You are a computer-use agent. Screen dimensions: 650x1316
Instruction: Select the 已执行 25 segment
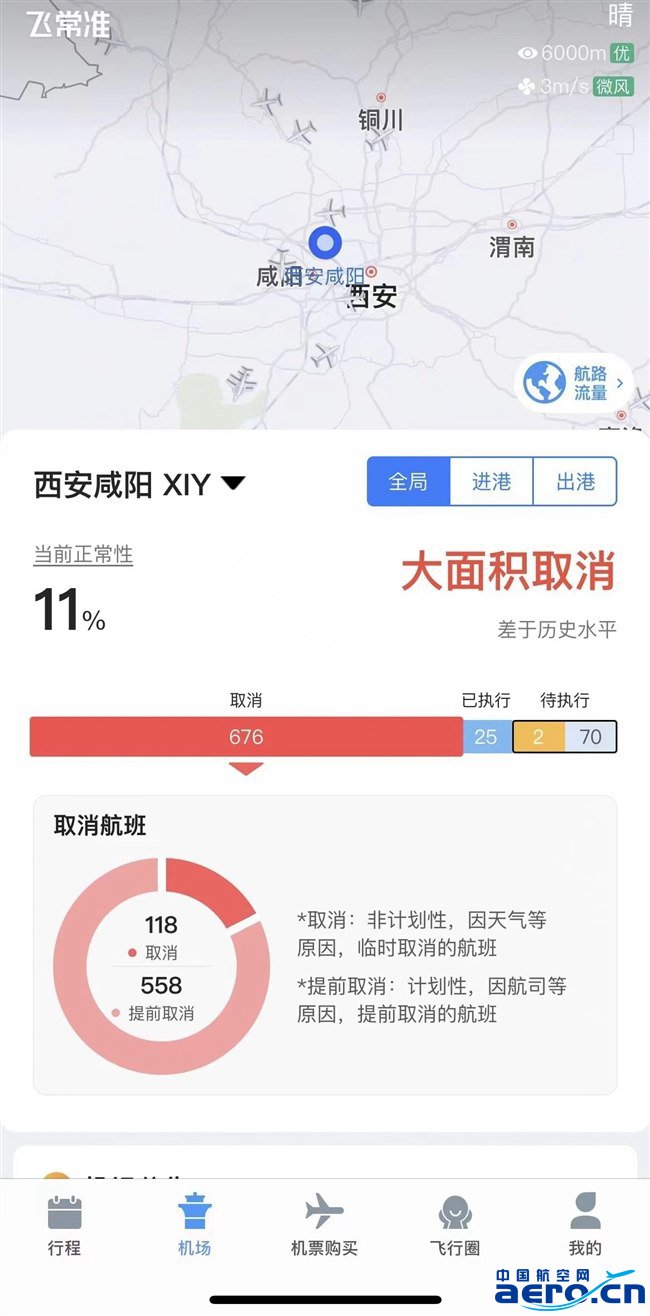[x=486, y=737]
